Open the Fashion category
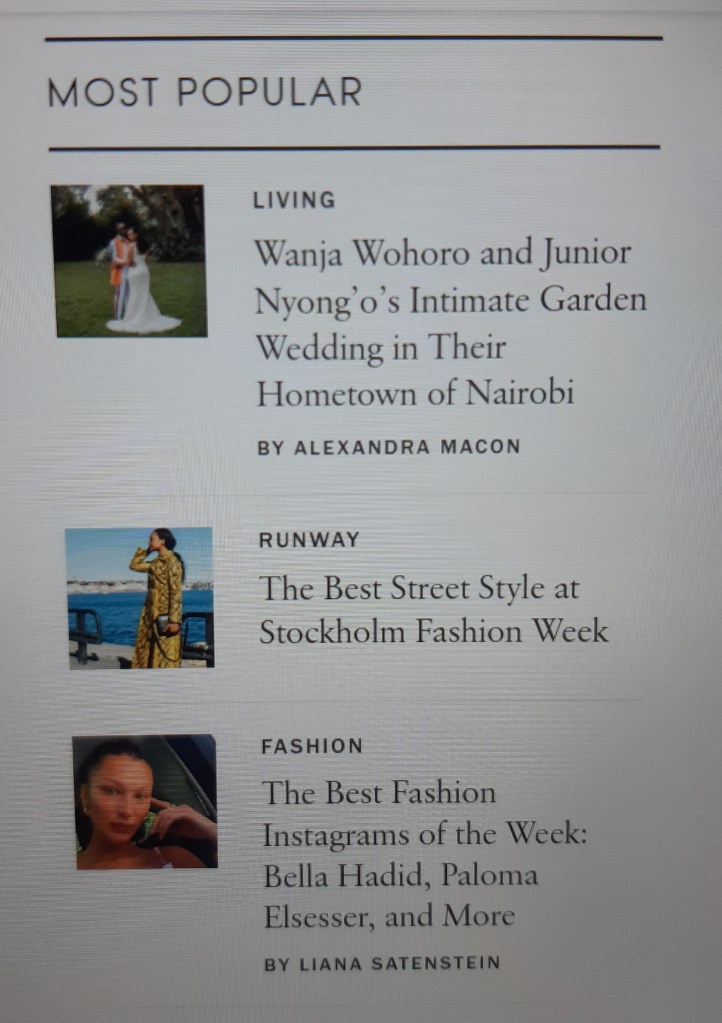The width and height of the screenshot is (722, 1023). 312,746
